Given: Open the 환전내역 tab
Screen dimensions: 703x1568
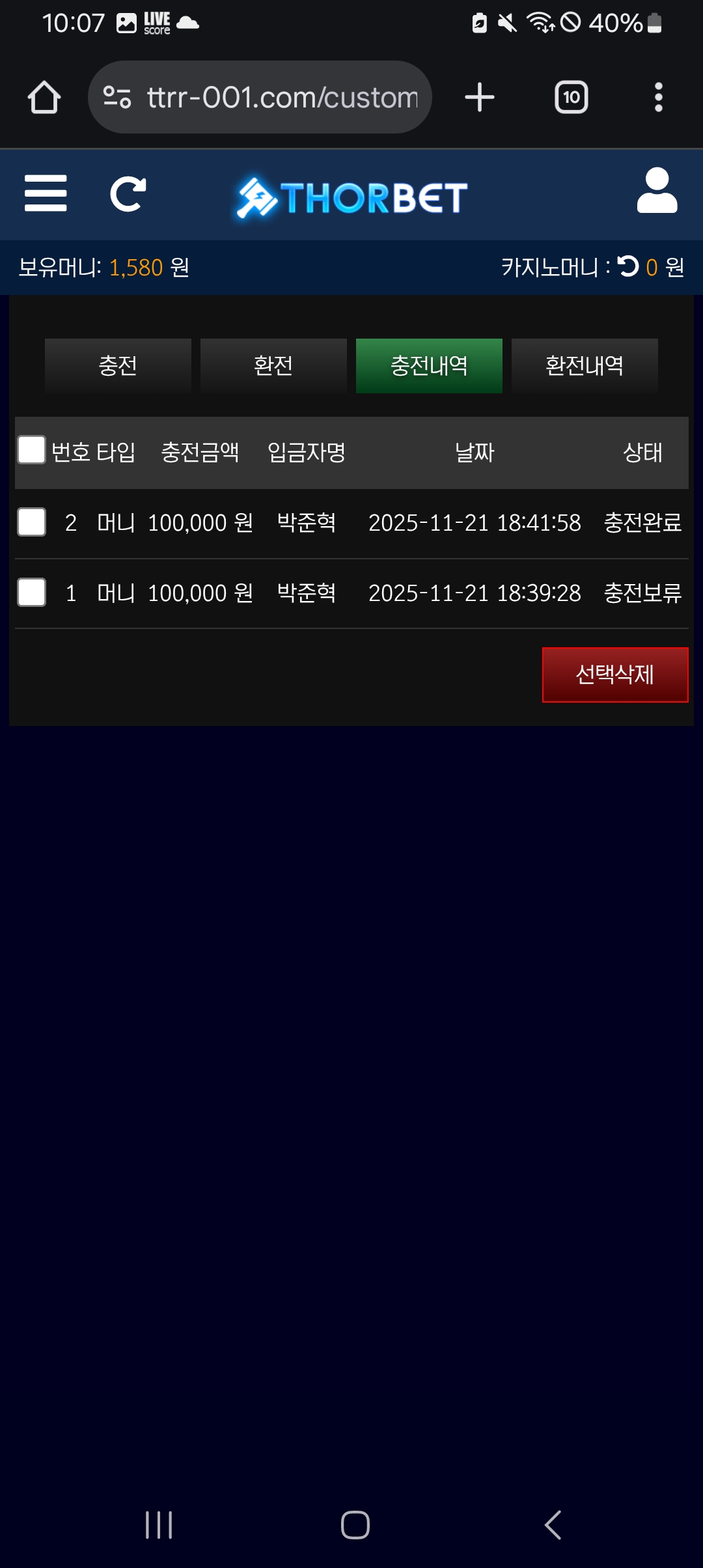Looking at the screenshot, I should click(x=585, y=366).
